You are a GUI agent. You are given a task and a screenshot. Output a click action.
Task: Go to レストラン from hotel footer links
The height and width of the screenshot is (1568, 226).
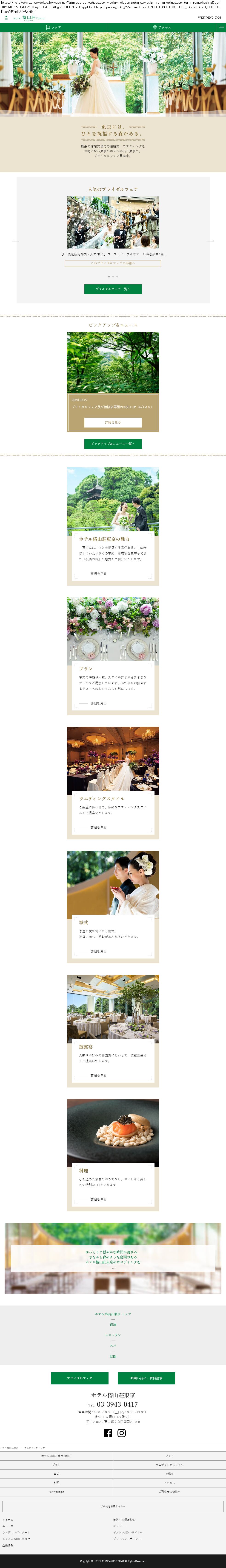[113, 1335]
